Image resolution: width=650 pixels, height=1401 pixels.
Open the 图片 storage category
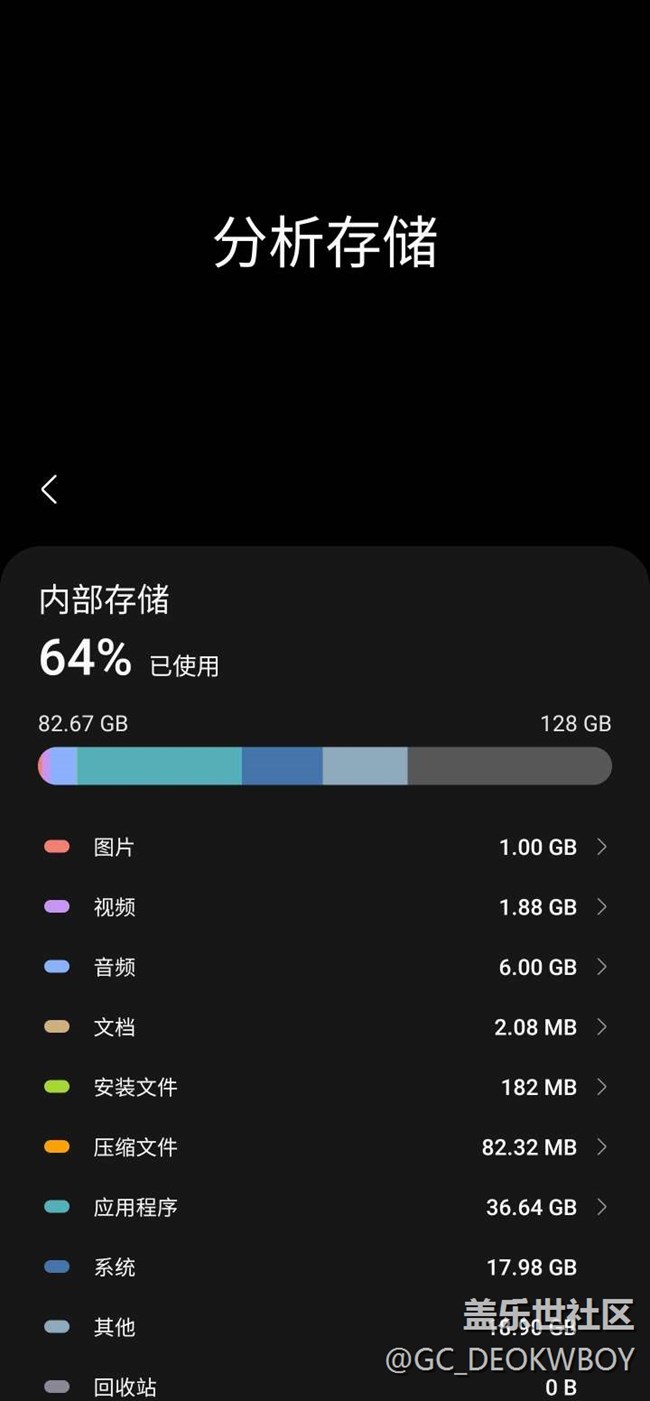pos(324,847)
